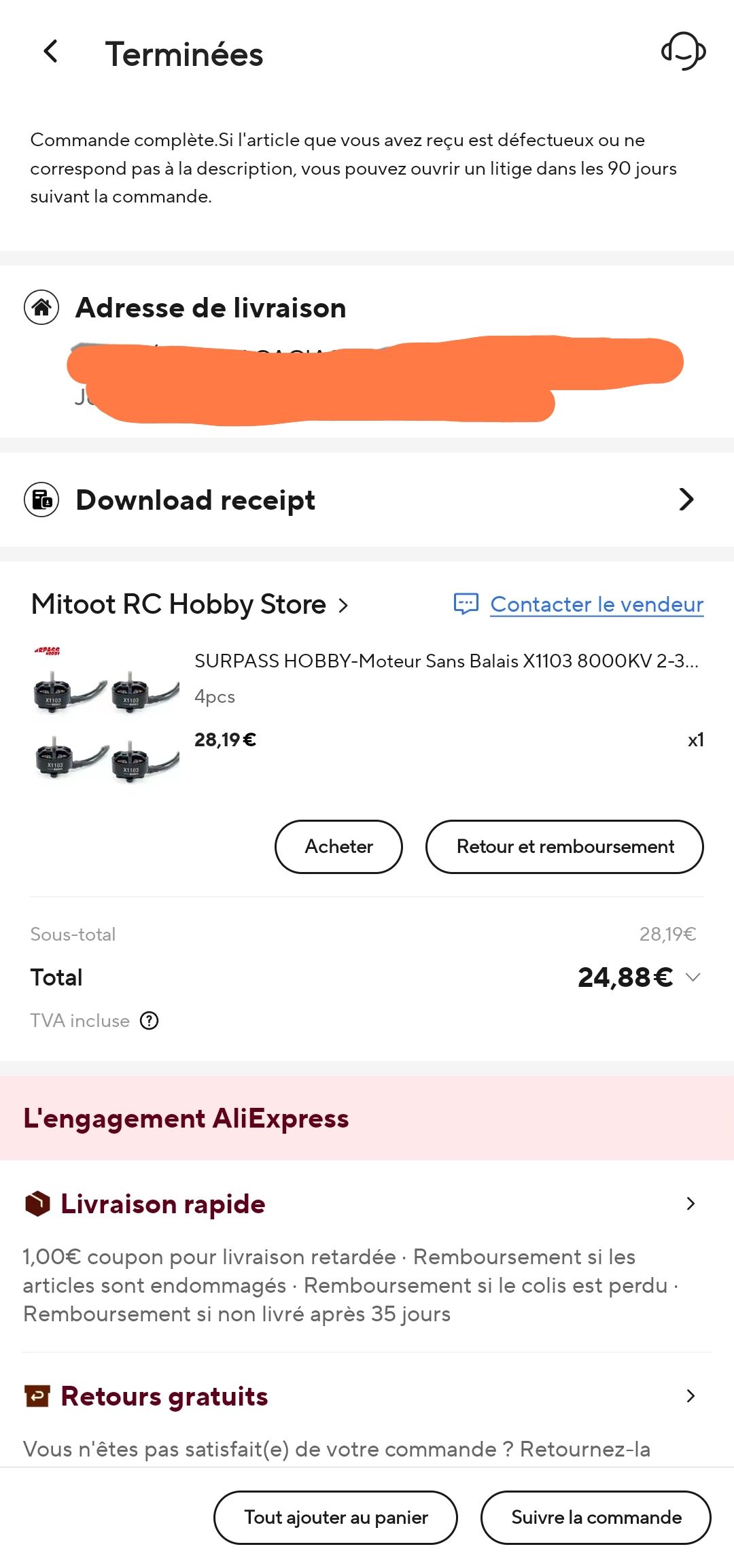Tap the Acheter button
Screen dimensions: 734x1568
point(338,846)
